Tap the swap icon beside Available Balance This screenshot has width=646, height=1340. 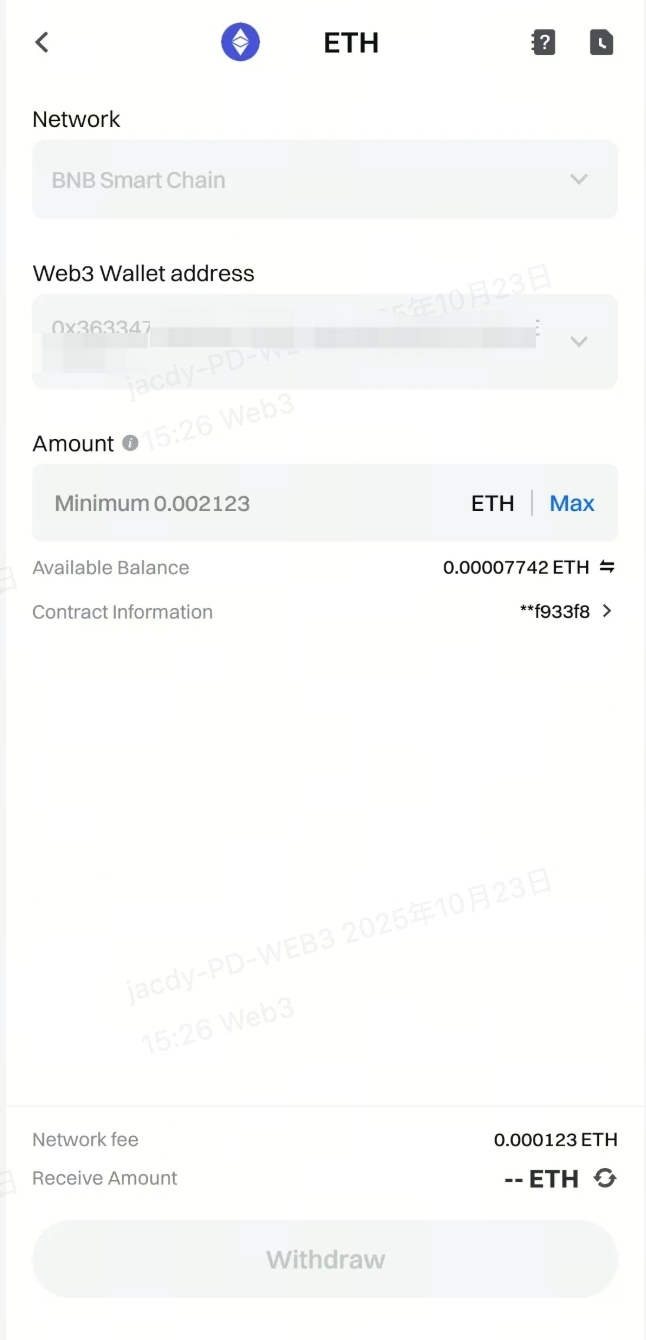pyautogui.click(x=607, y=567)
